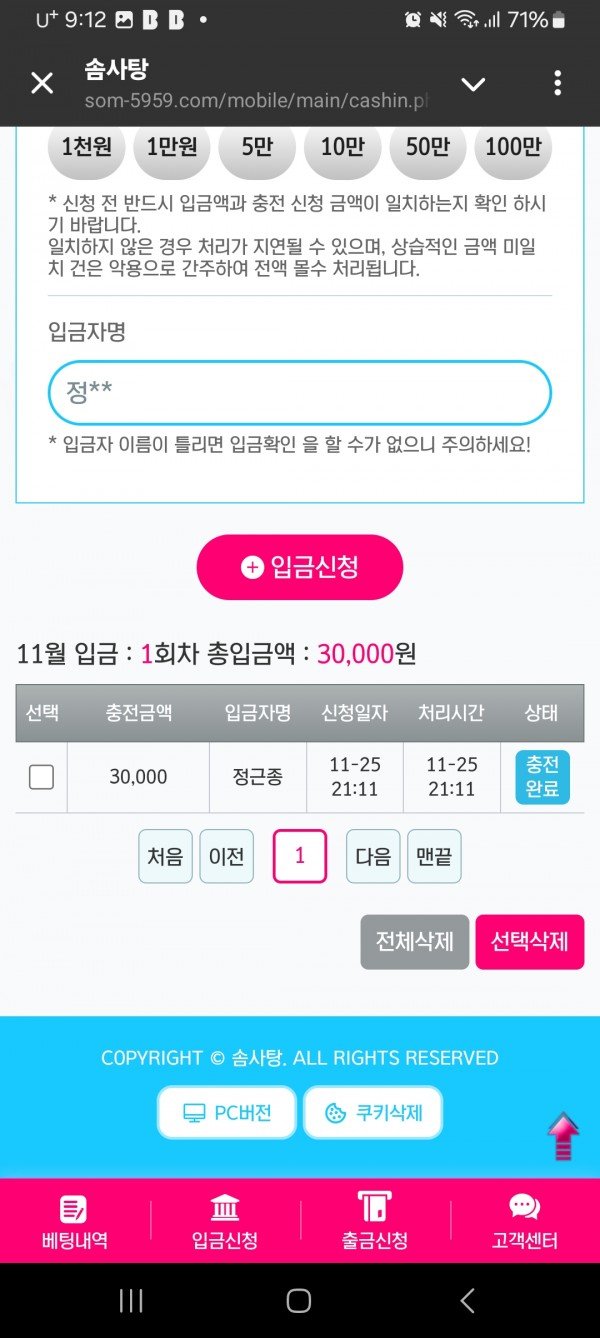Viewport: 600px width, 1338px height.
Task: Select the 5만 amount chip
Action: 257,148
